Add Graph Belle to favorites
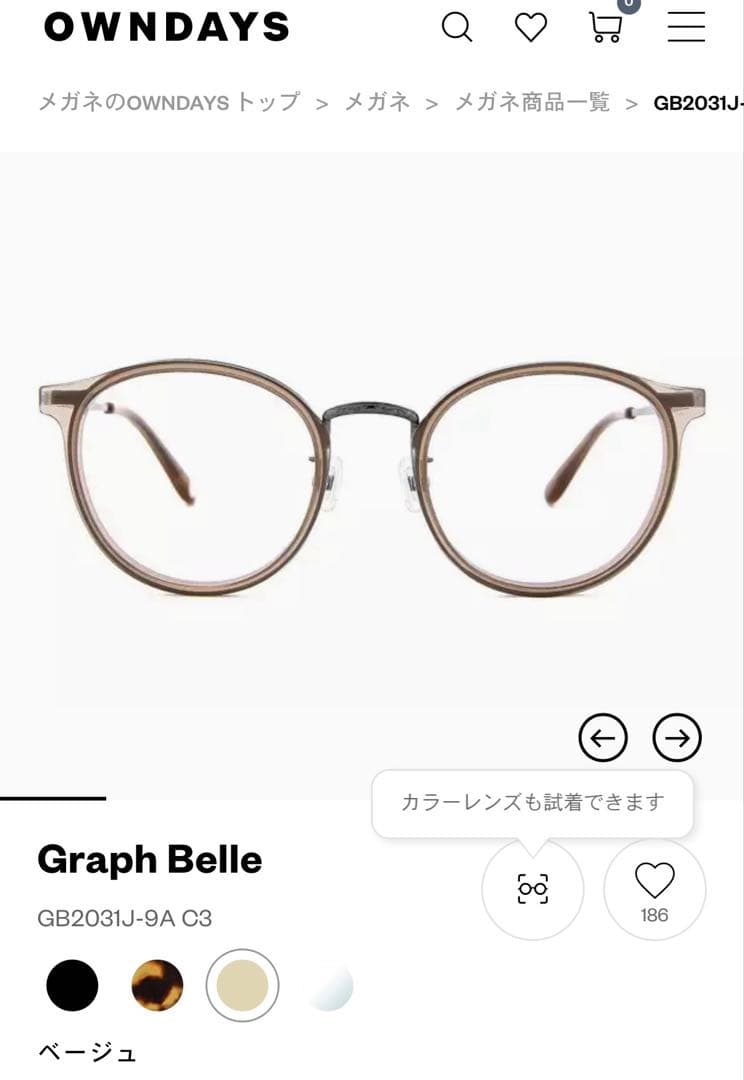This screenshot has width=744, height=1080. point(655,889)
